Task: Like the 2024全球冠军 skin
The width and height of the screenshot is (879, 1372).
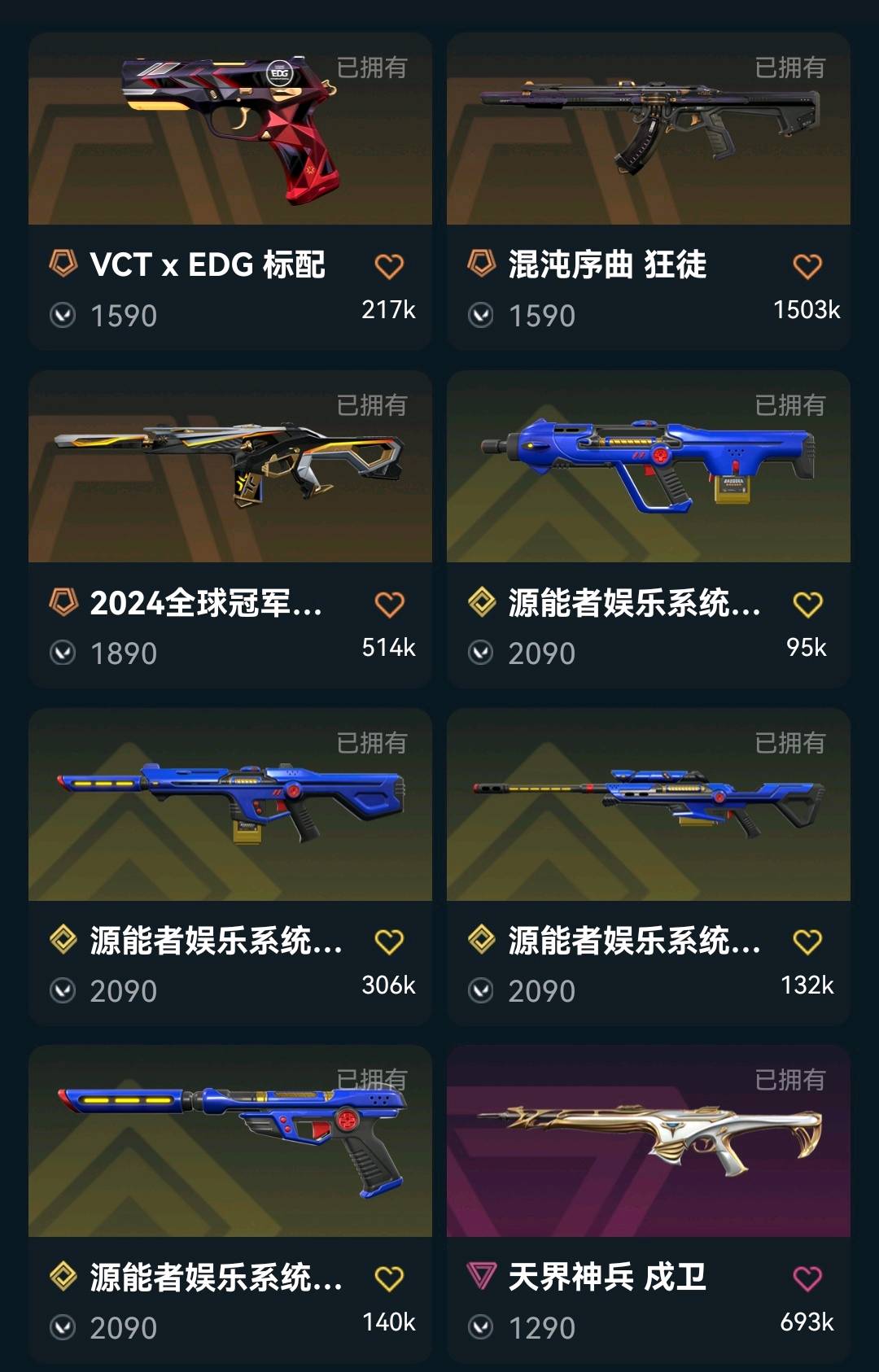Action: (389, 604)
